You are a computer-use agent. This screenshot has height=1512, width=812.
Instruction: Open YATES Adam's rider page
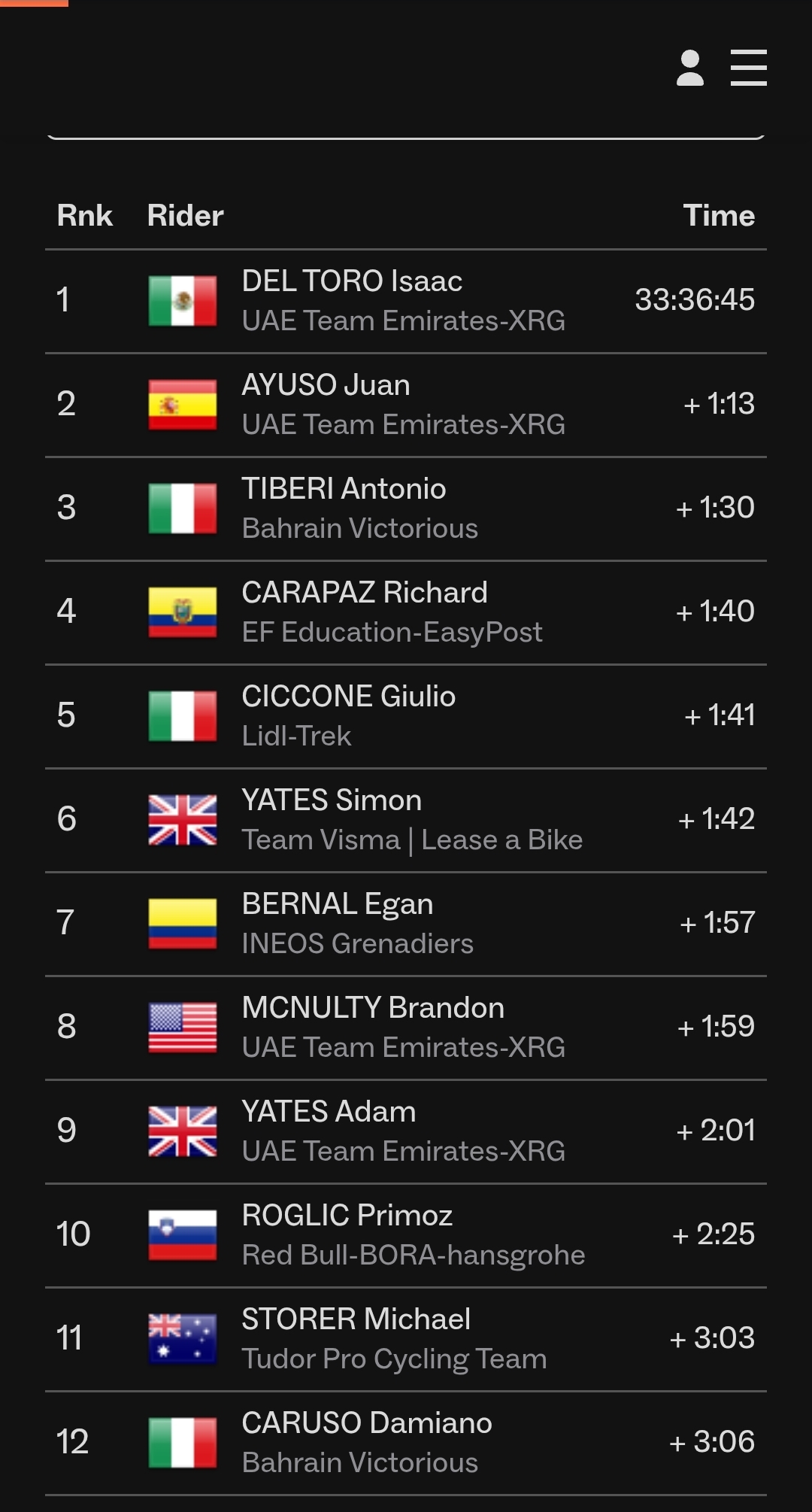[329, 1112]
